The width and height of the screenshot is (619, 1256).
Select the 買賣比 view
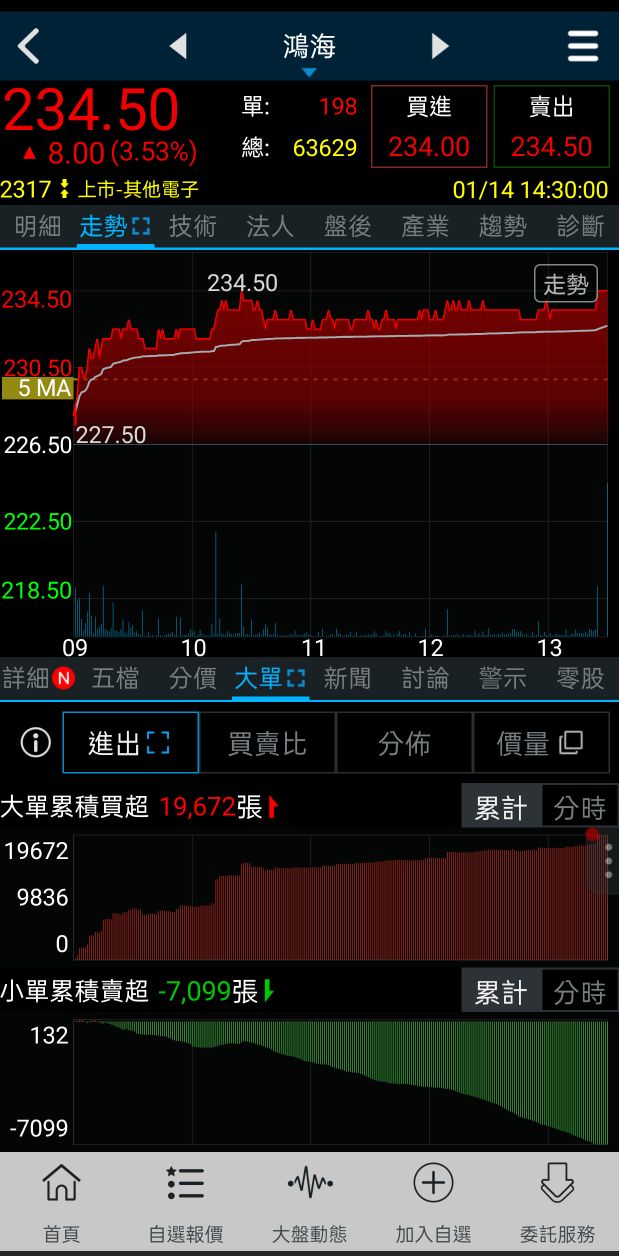click(267, 743)
